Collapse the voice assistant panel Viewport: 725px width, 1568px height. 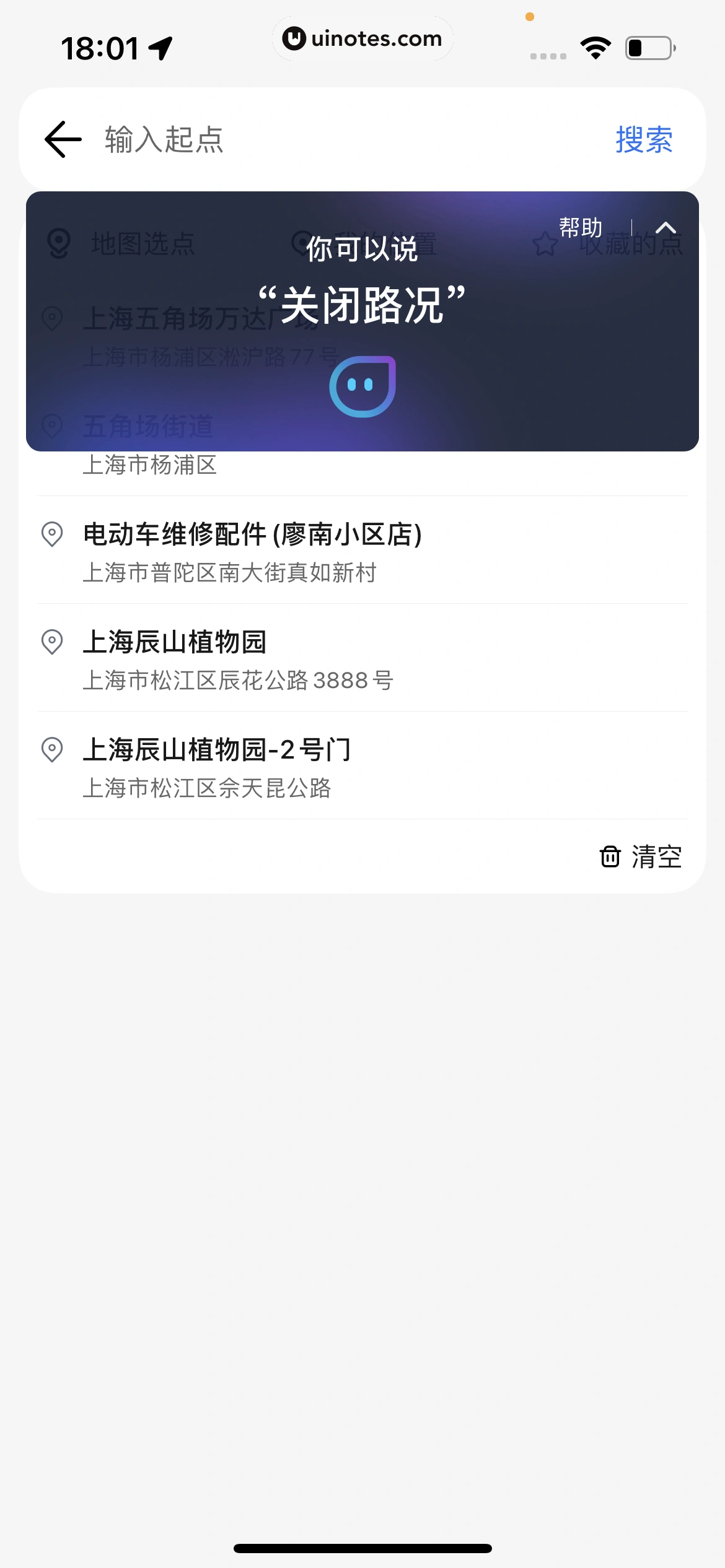tap(666, 228)
